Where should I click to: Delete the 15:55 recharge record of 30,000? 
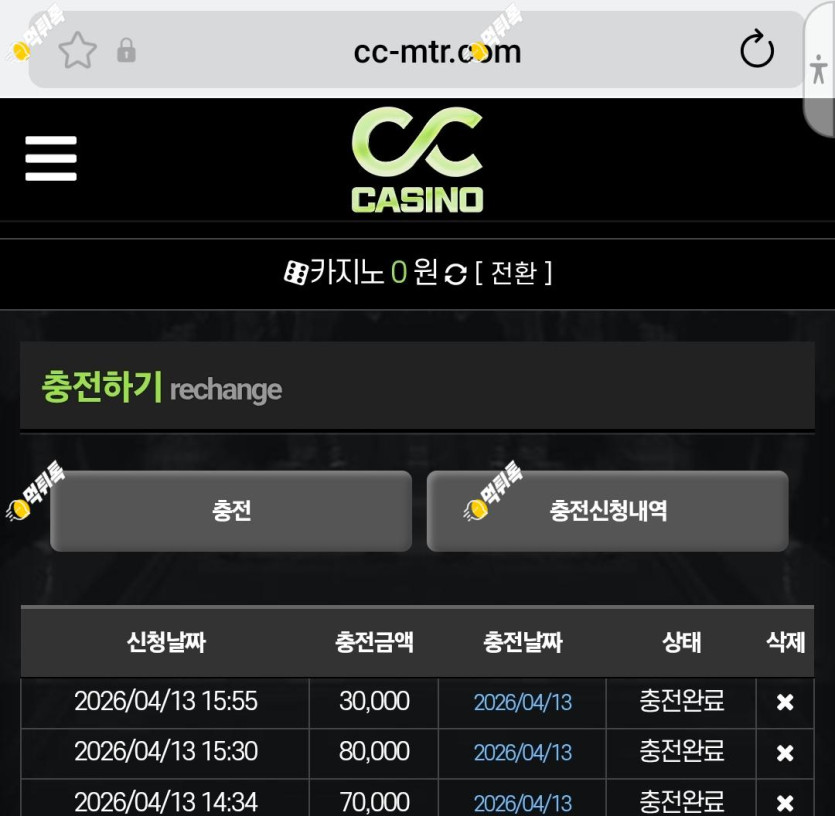[785, 702]
